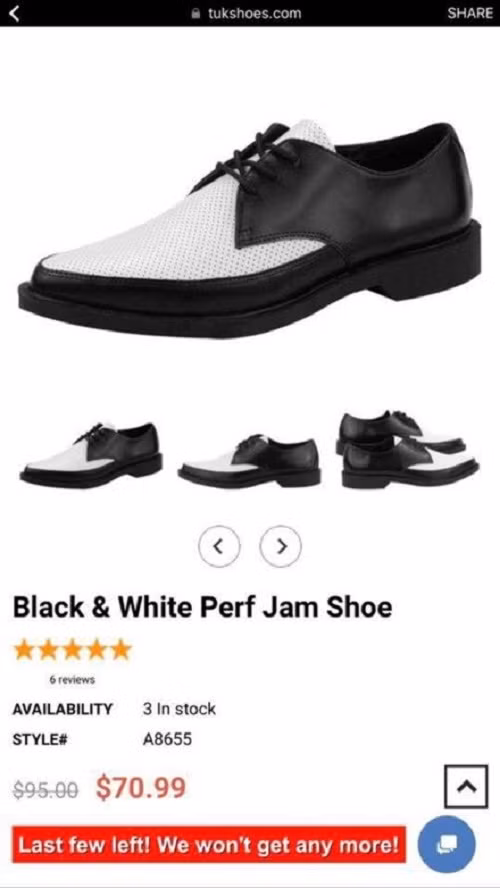Go back using the top-left arrow
The height and width of the screenshot is (888, 500).
(x=15, y=13)
